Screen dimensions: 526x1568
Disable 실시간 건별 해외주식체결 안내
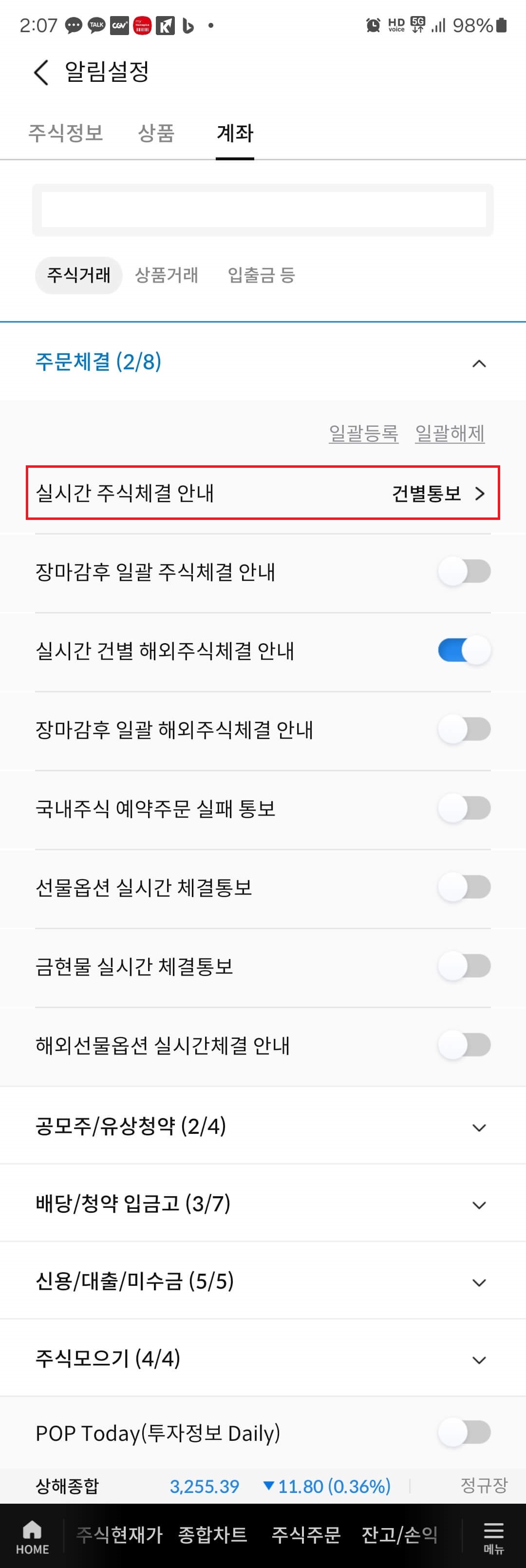[x=464, y=650]
